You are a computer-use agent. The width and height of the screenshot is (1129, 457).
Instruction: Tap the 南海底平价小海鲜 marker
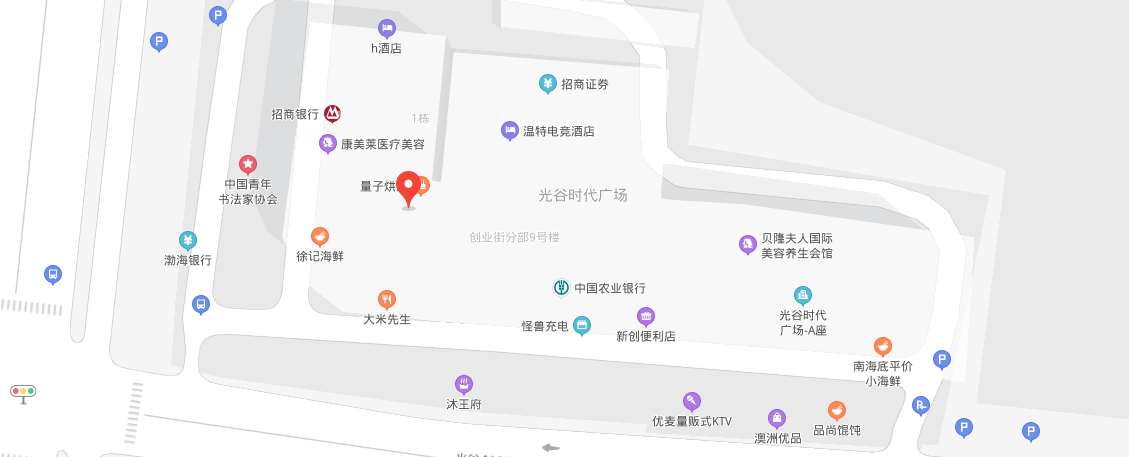pyautogui.click(x=883, y=347)
